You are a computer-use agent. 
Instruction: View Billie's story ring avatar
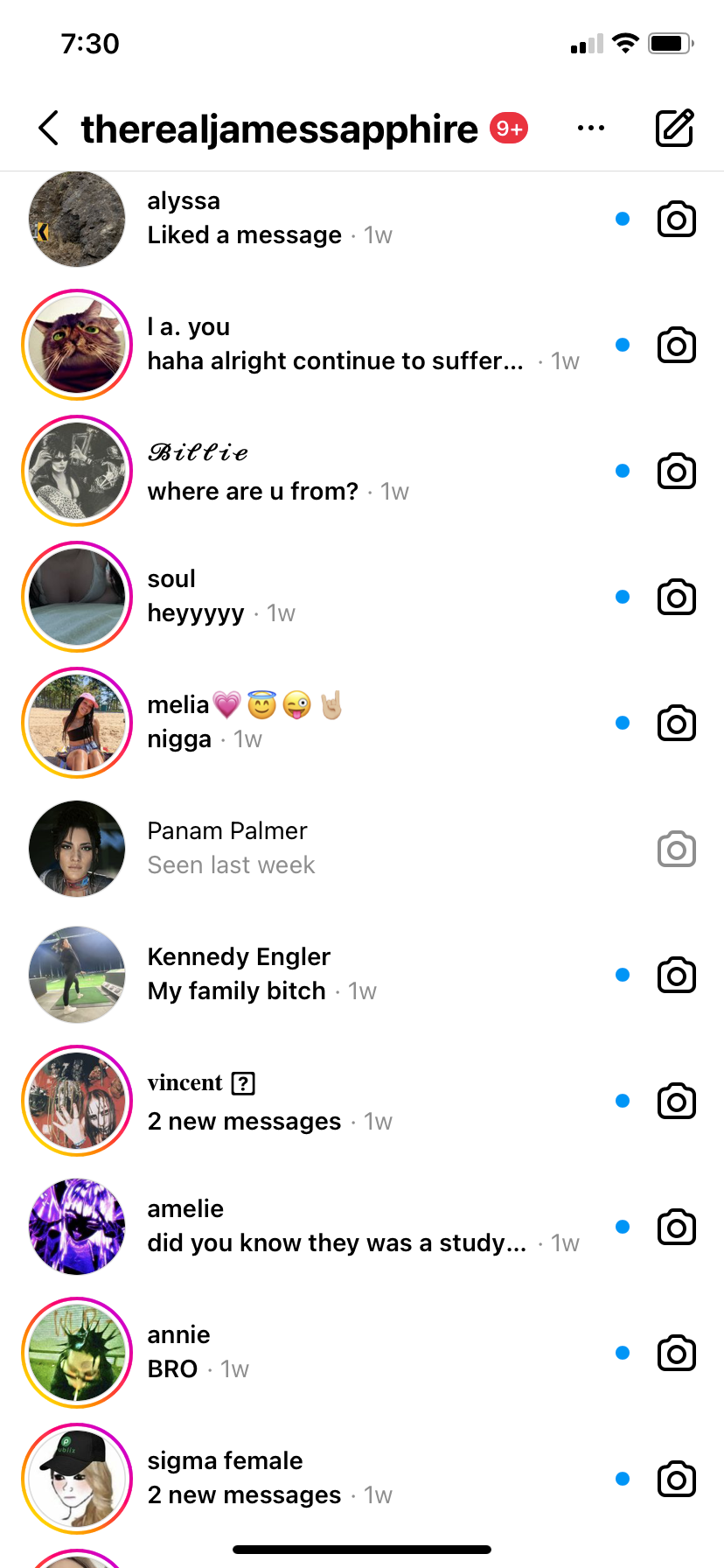tap(77, 471)
